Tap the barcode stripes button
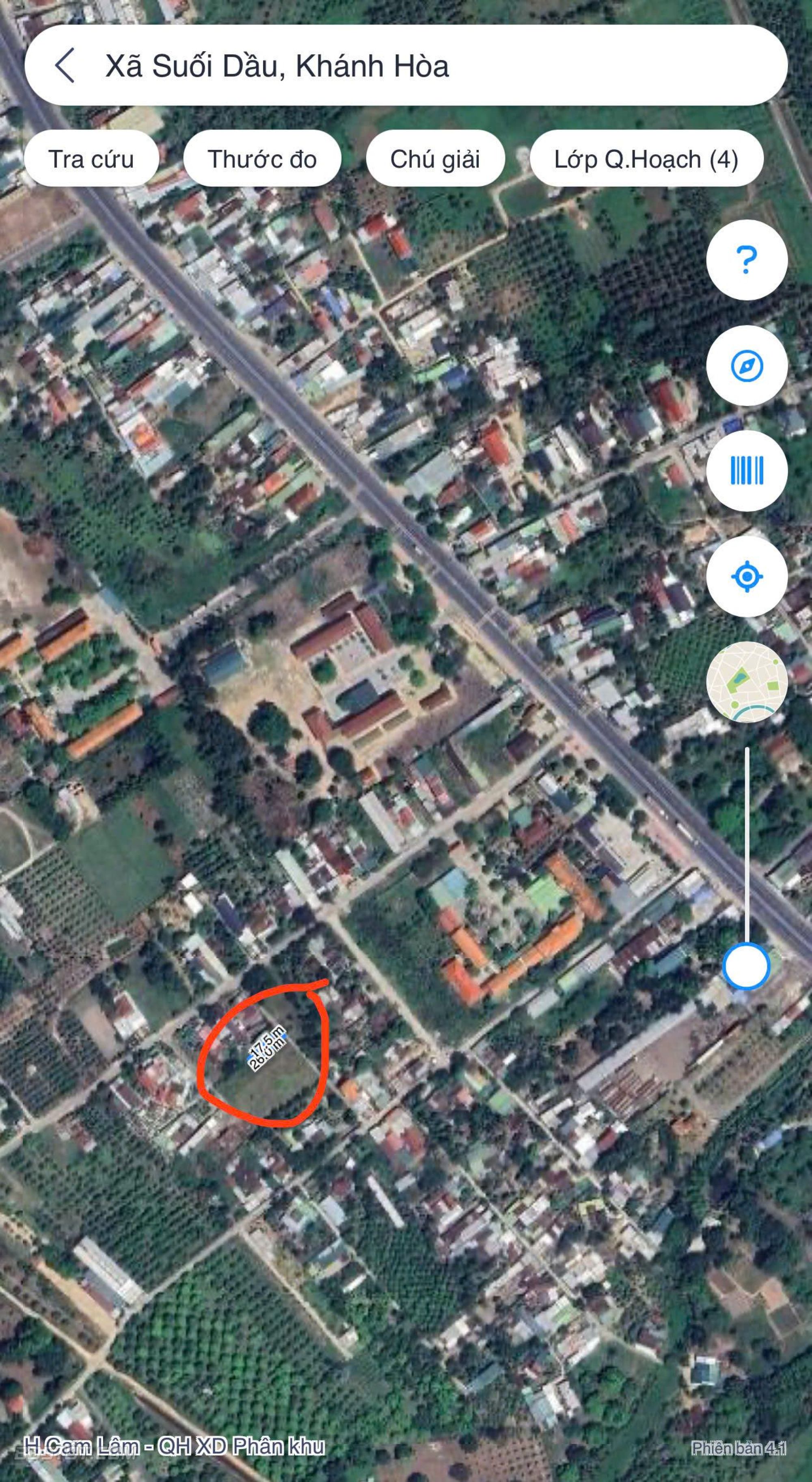 [747, 471]
